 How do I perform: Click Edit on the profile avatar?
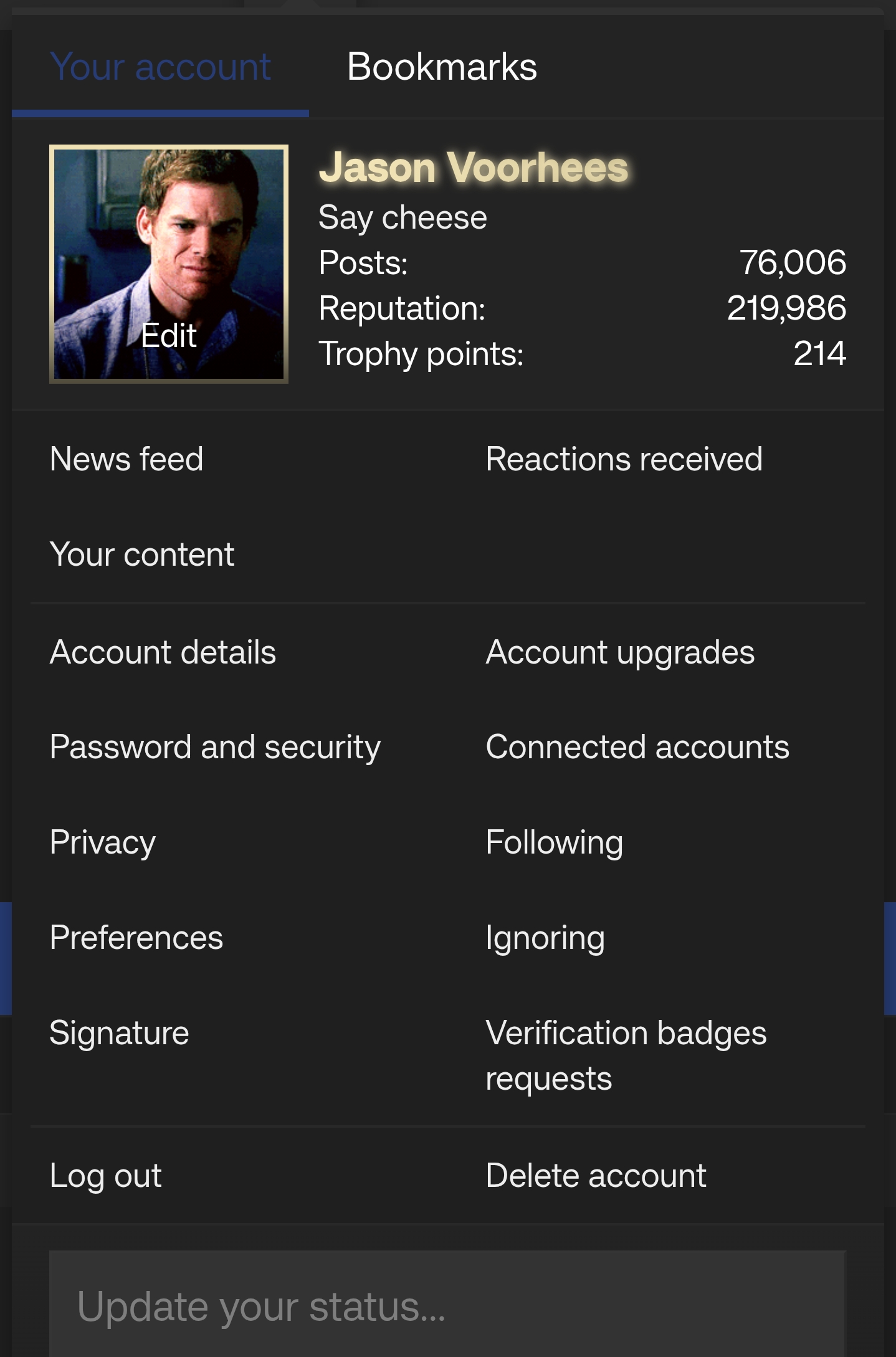point(169,336)
